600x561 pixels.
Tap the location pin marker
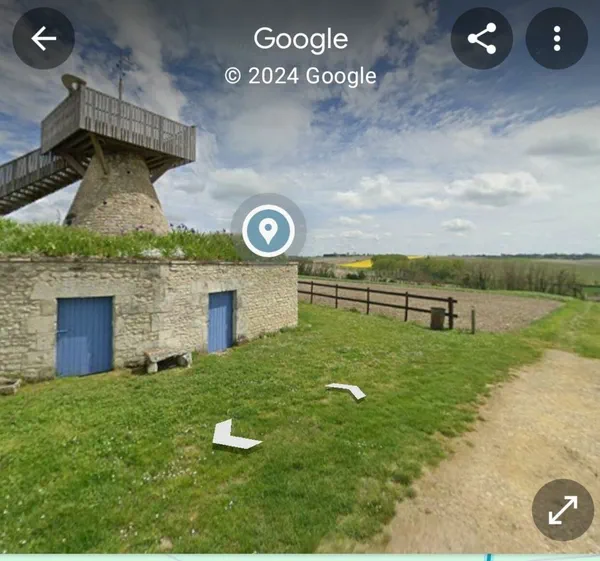(268, 231)
